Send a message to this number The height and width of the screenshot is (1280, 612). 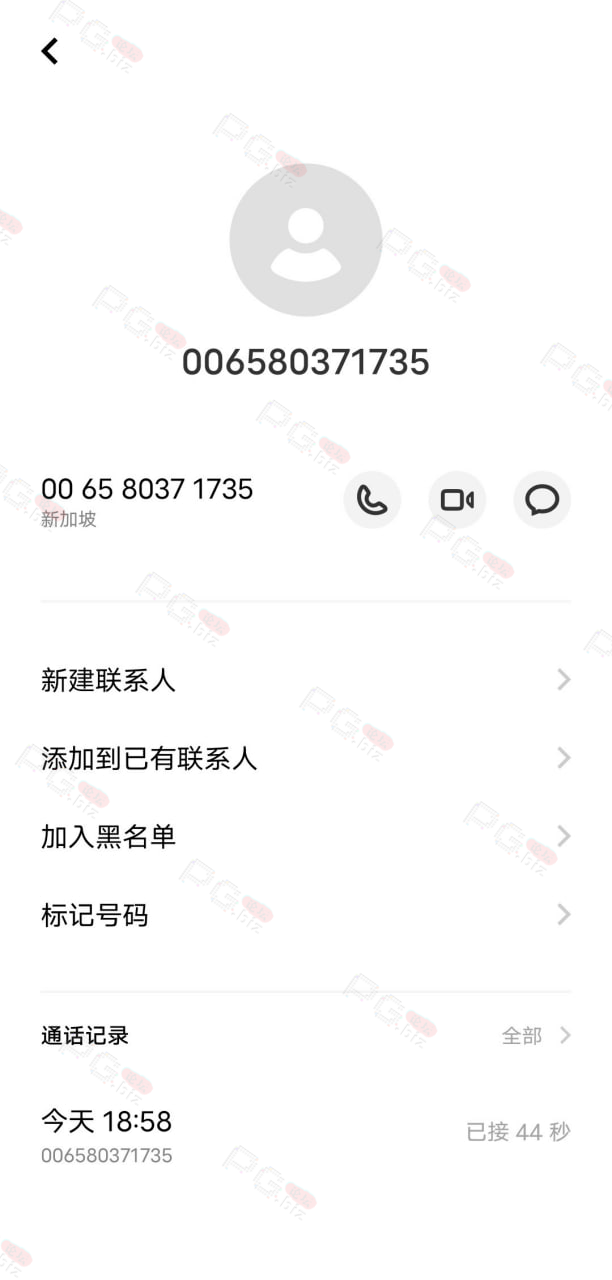click(x=542, y=500)
